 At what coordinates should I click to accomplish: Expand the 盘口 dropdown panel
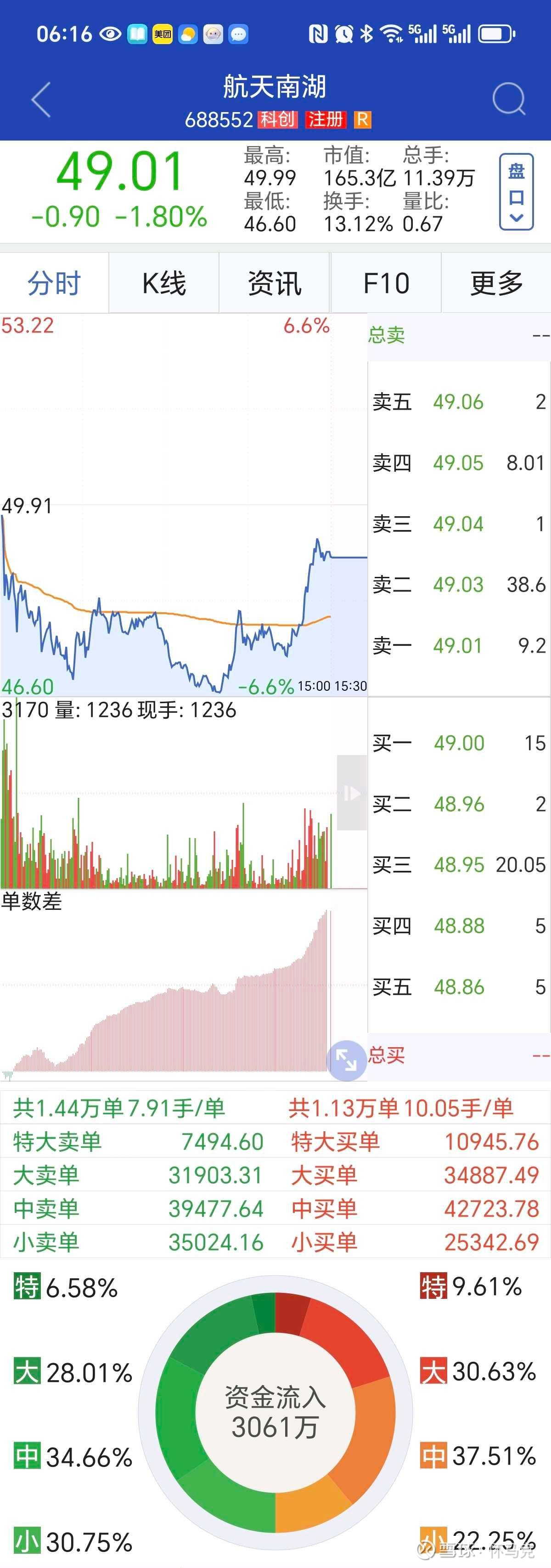point(516,192)
